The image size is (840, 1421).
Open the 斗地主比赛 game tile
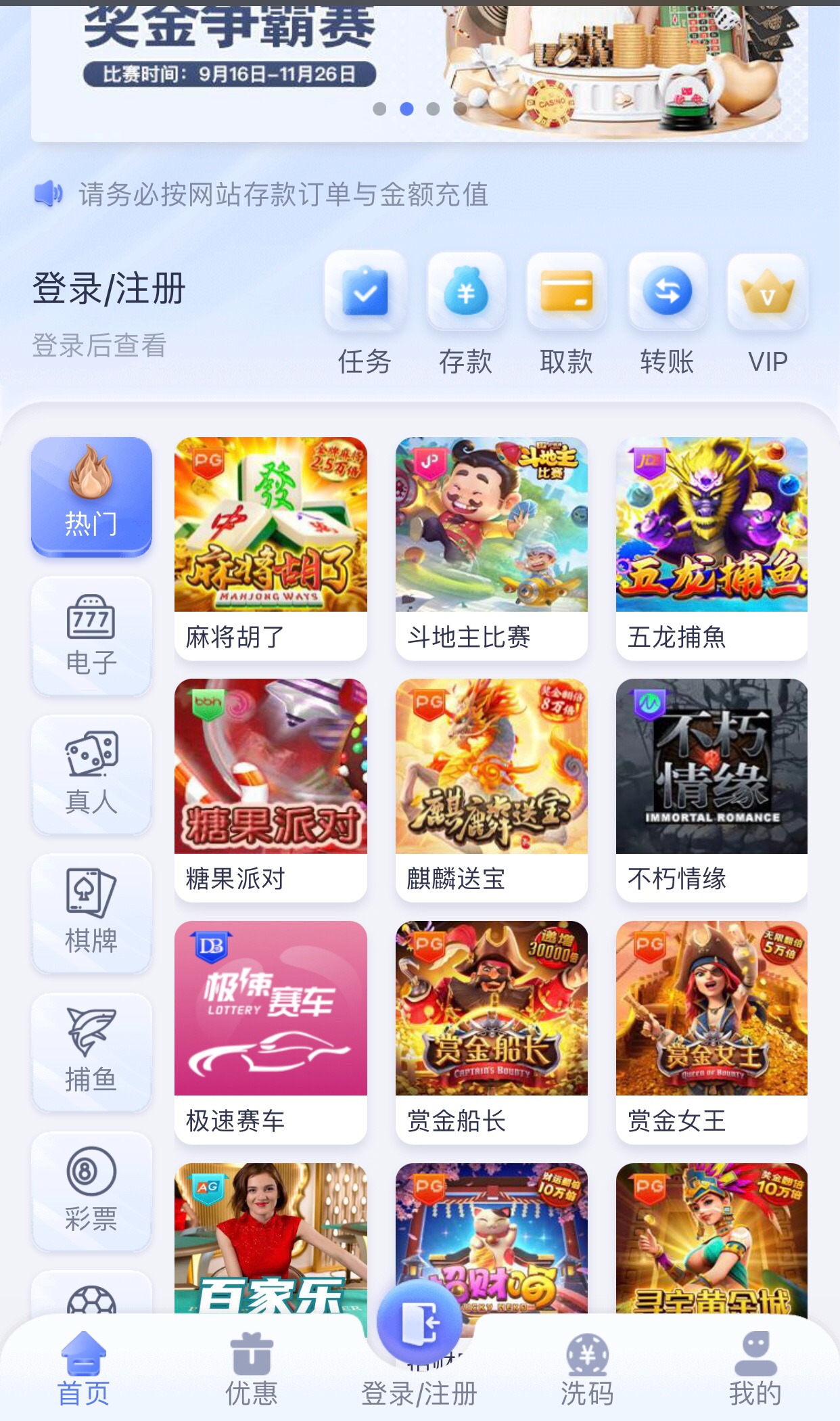[492, 547]
